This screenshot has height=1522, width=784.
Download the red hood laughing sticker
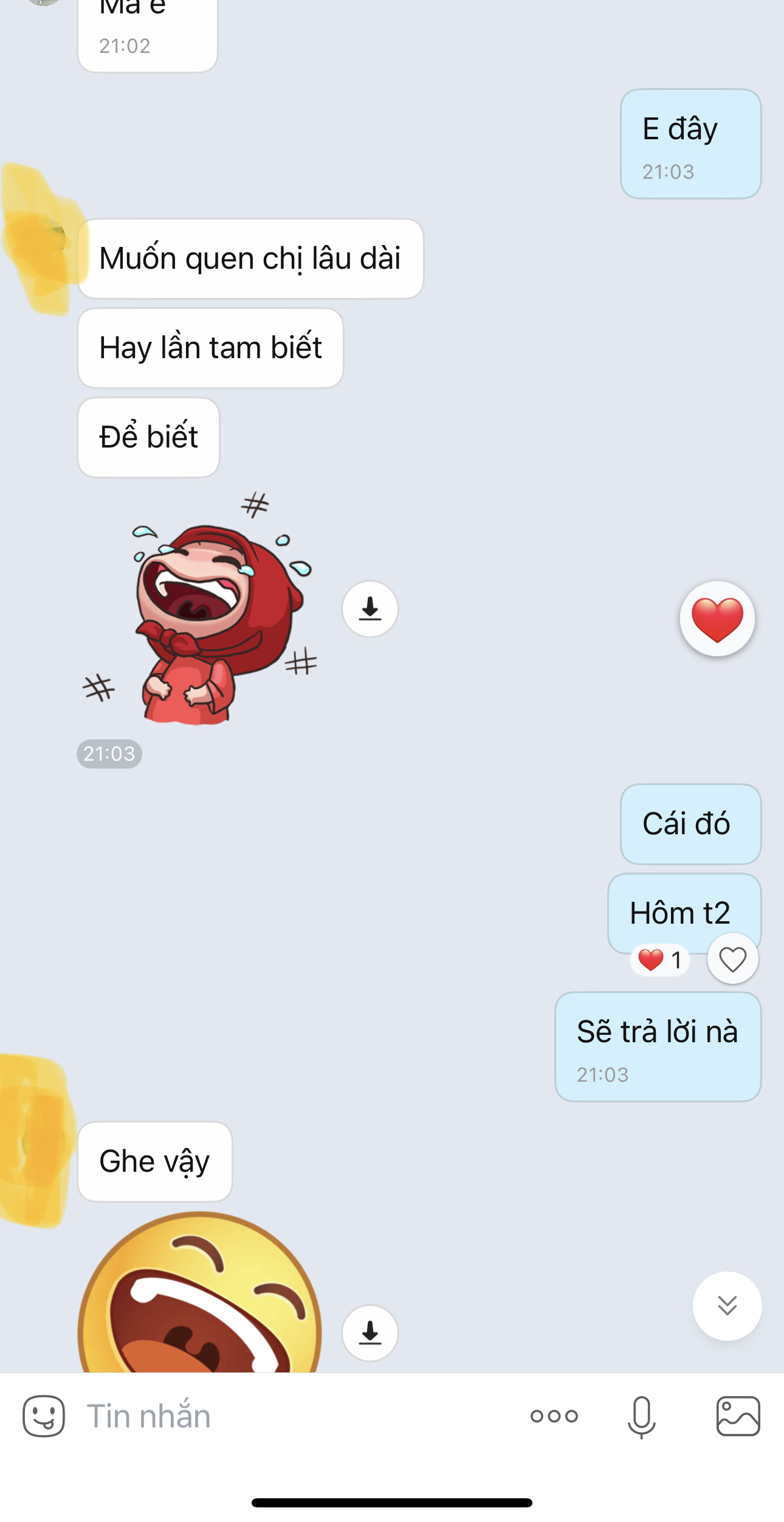[x=370, y=609]
